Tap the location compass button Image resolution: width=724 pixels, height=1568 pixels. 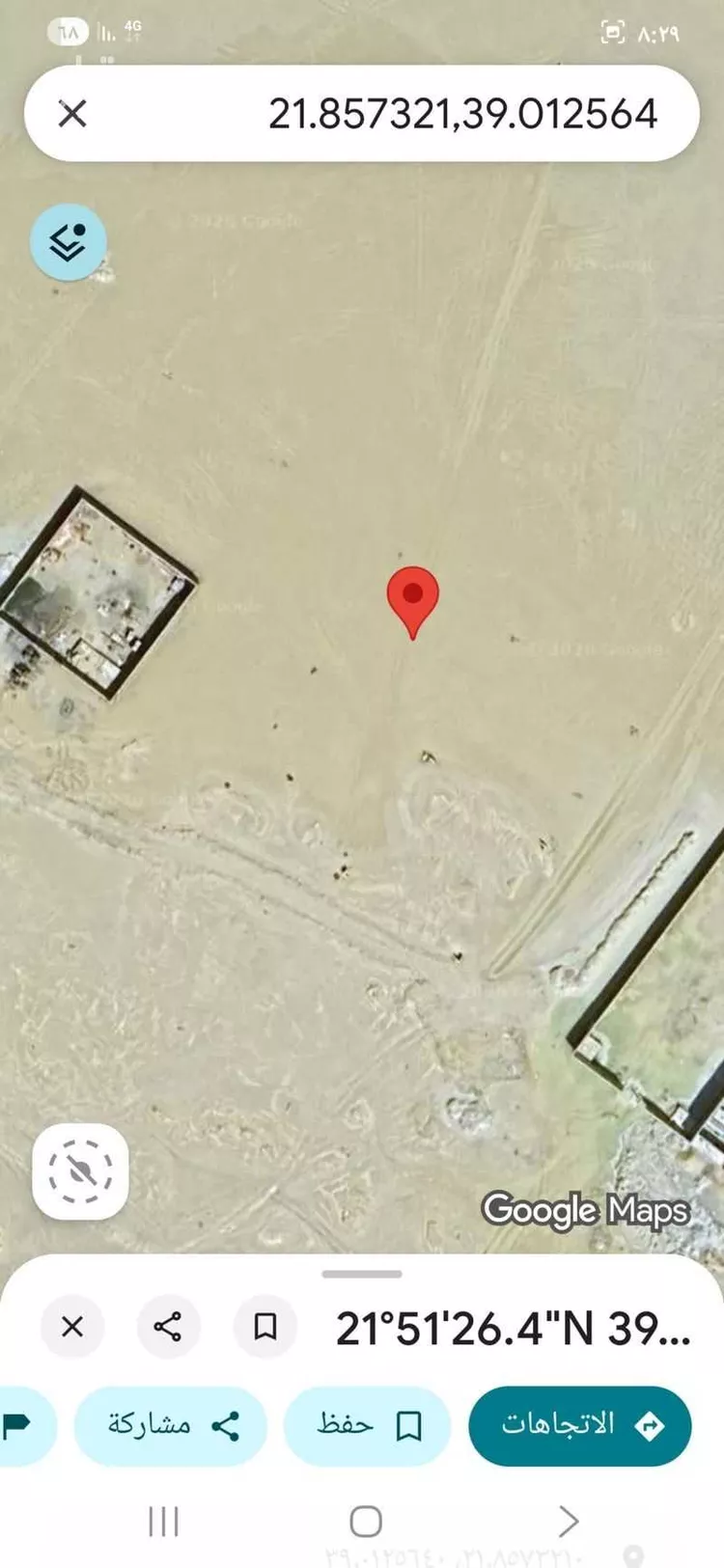click(80, 1170)
